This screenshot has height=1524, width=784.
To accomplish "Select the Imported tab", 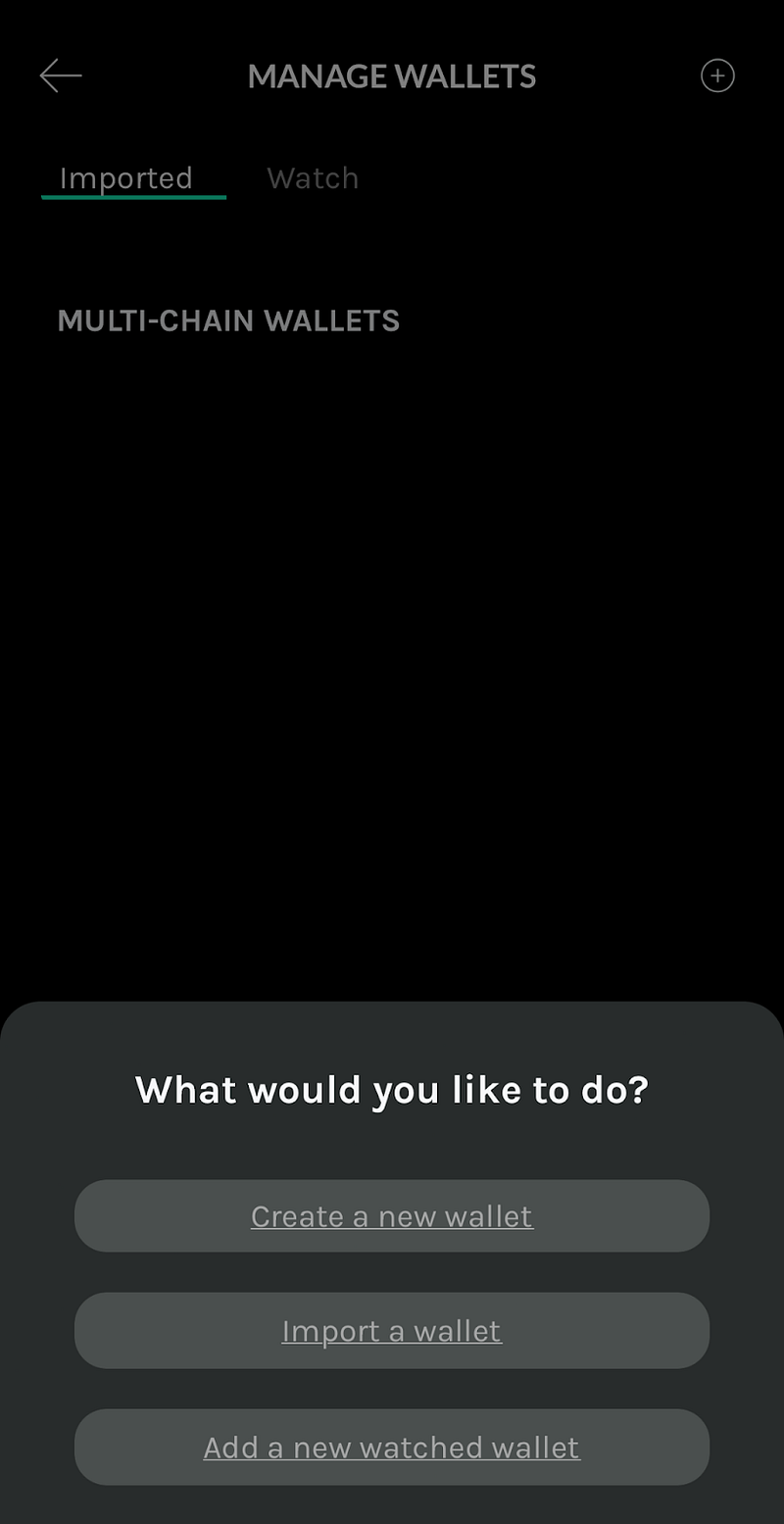I will click(x=126, y=178).
